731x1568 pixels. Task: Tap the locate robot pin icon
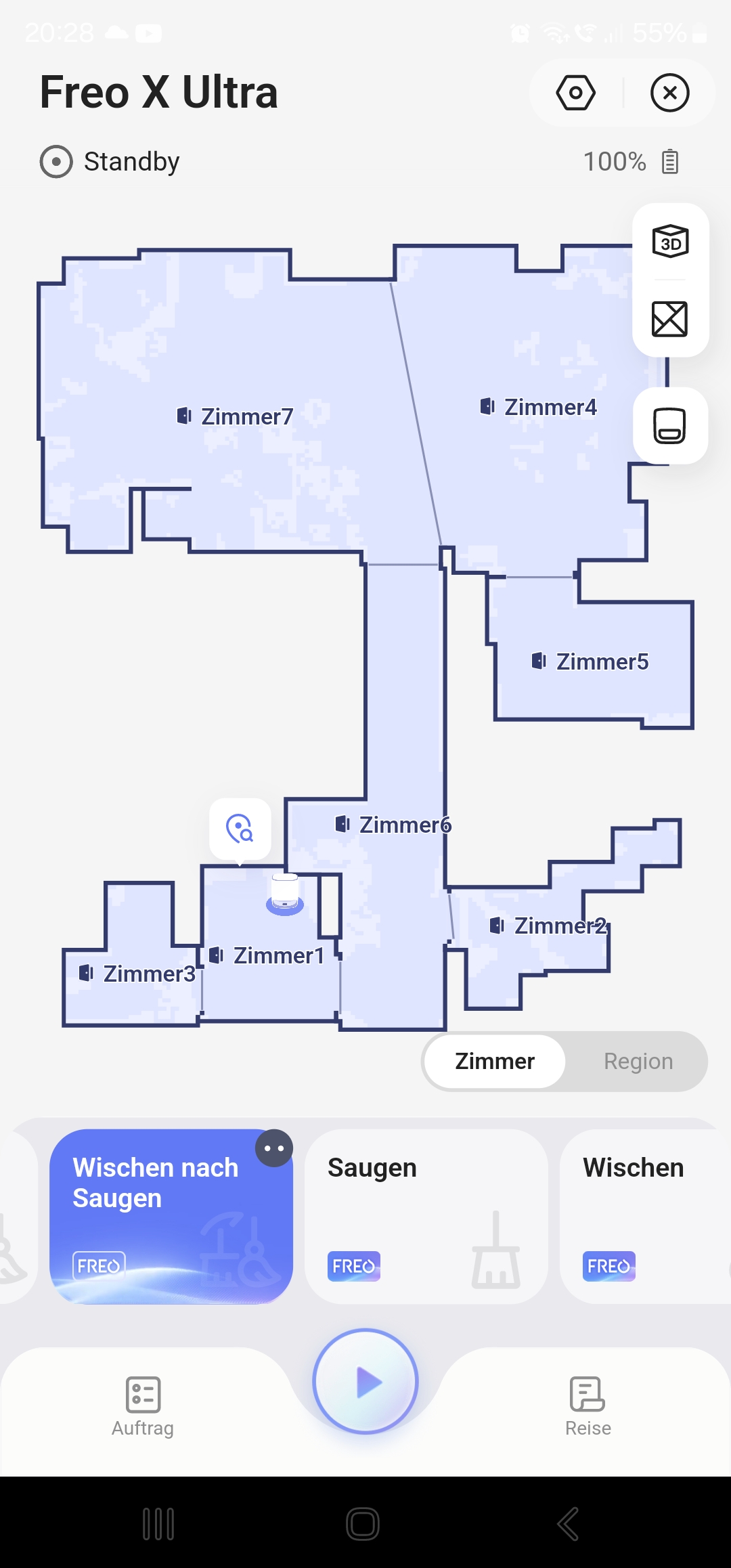[240, 829]
